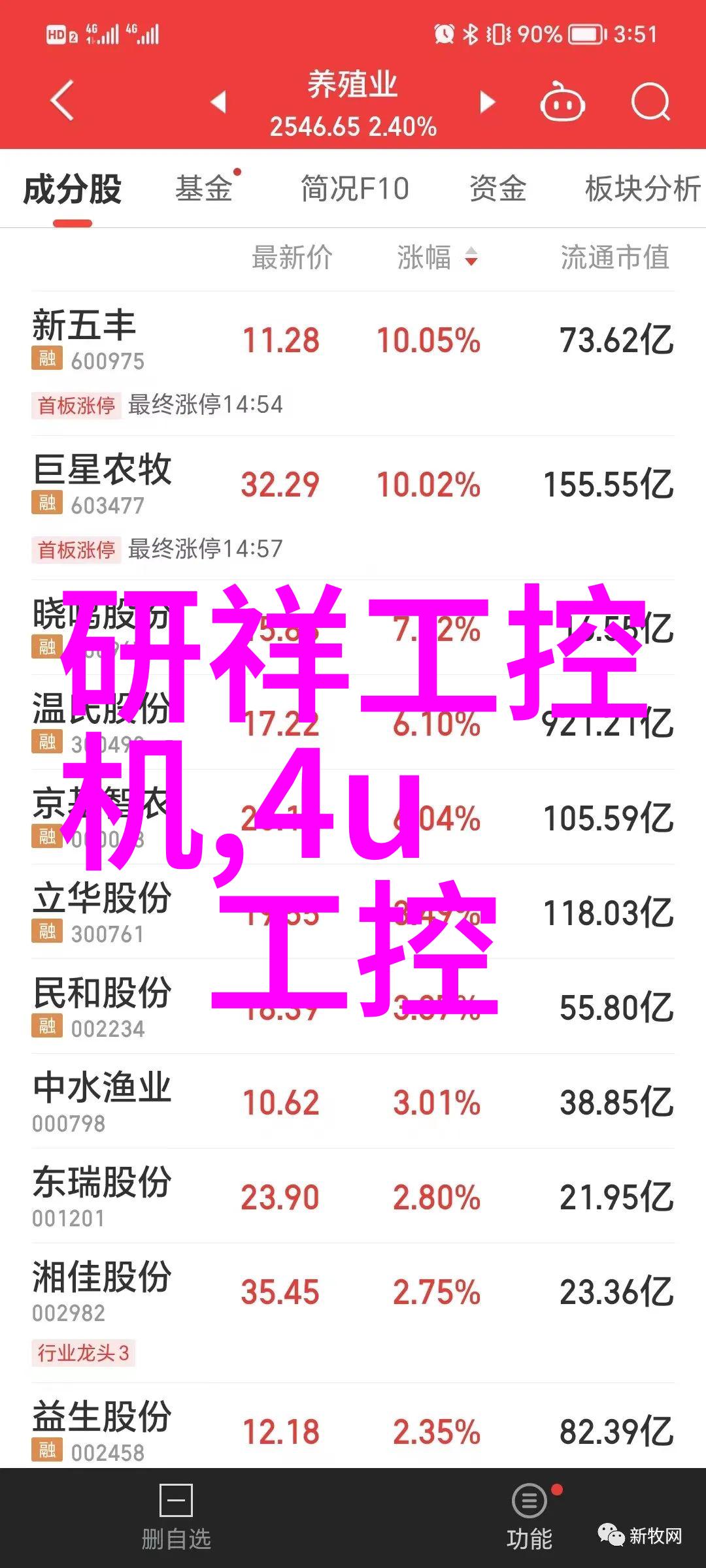Open stock 东瑞股份 001201
This screenshot has width=706, height=1568.
pos(353,1196)
